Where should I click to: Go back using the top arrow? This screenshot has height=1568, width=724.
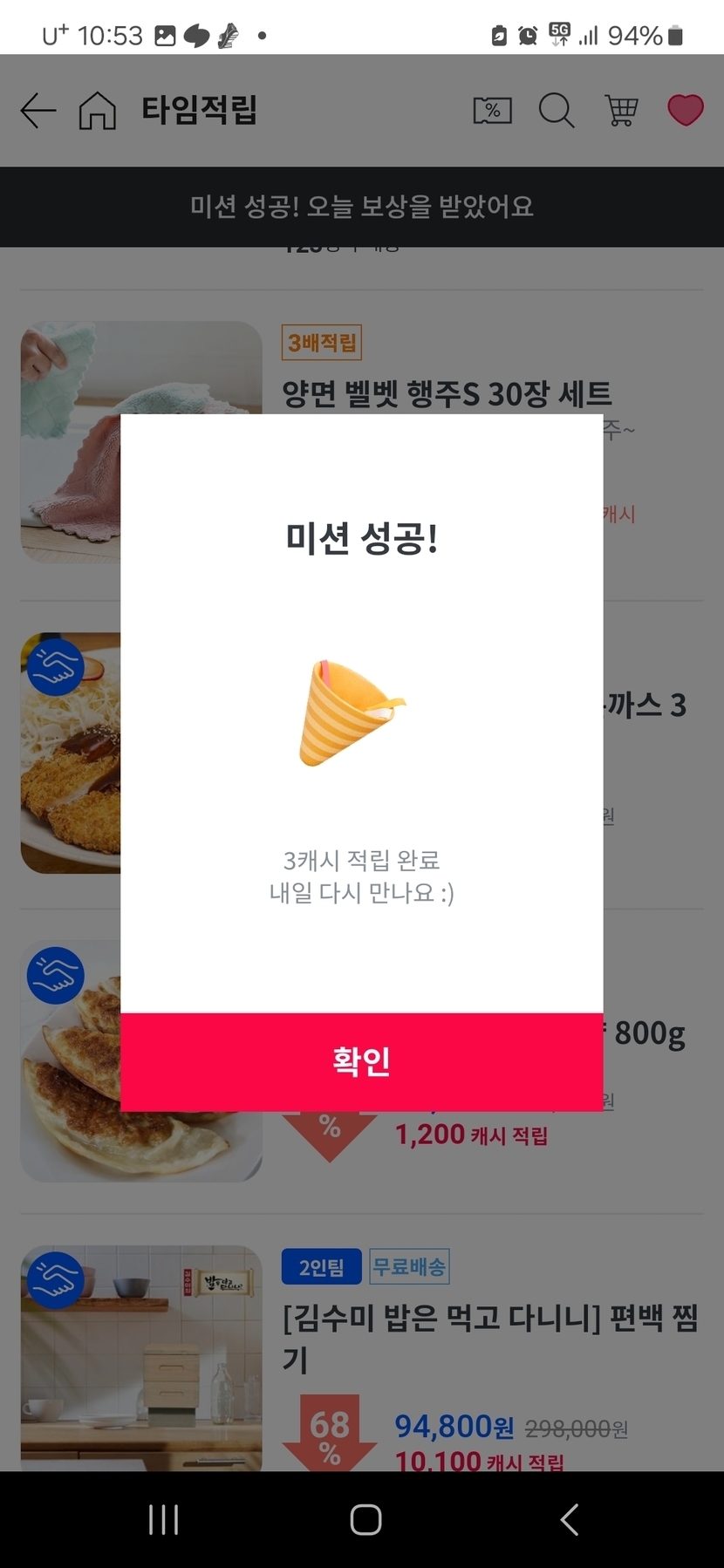click(x=38, y=111)
